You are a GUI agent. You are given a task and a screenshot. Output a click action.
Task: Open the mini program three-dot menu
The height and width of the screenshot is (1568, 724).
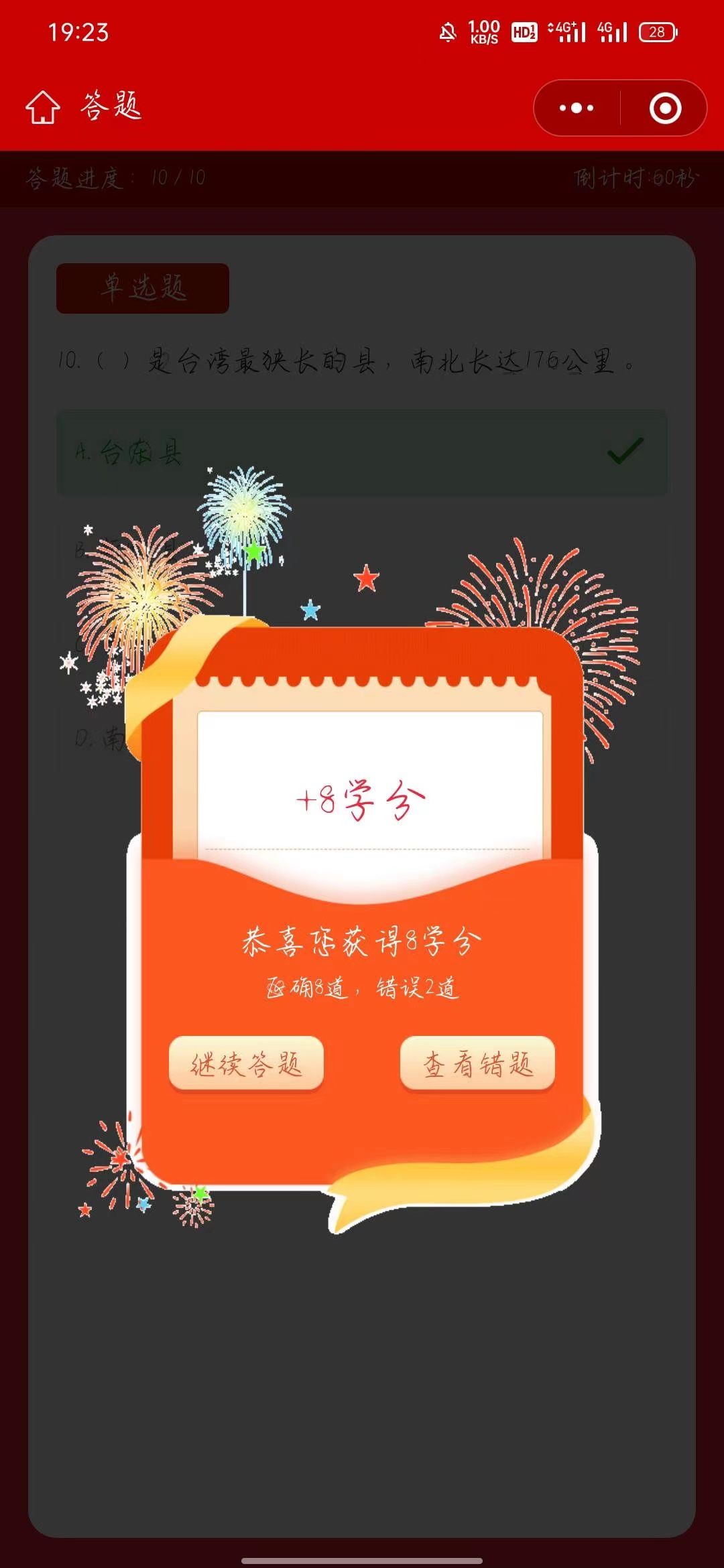click(577, 108)
